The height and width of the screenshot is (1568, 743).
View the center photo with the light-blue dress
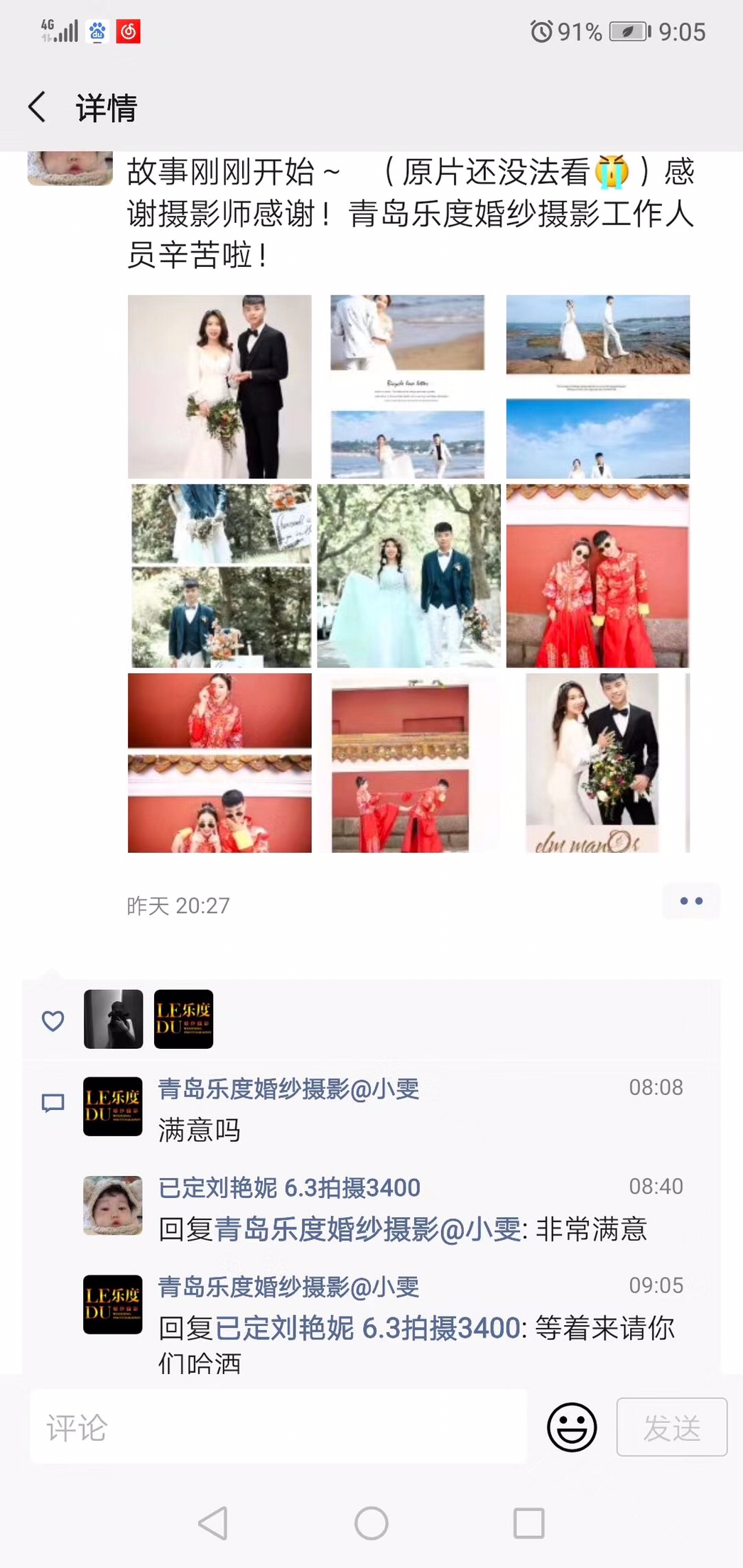408,576
